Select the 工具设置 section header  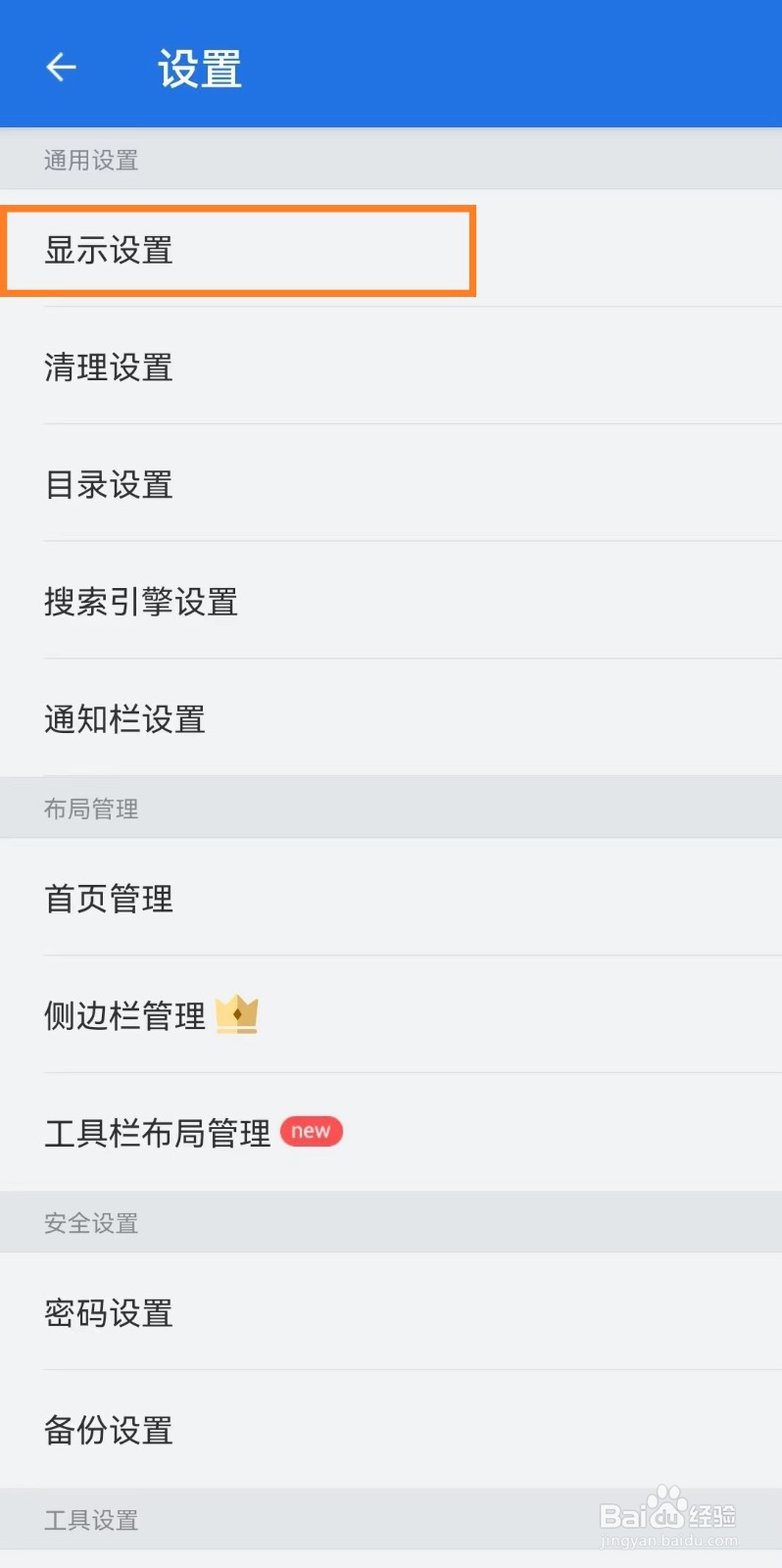90,1519
